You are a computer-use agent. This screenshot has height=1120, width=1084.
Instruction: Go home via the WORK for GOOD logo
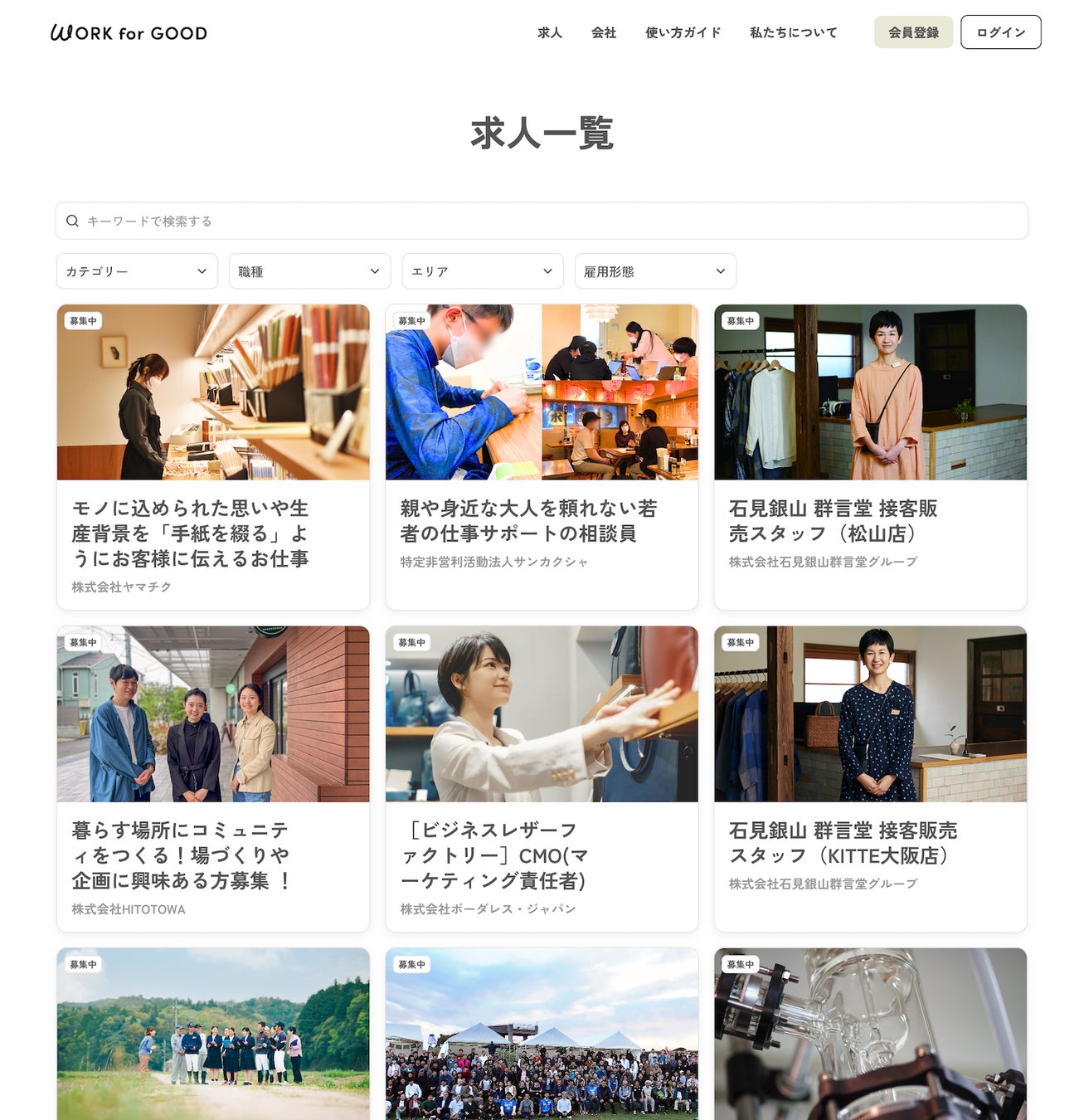129,32
